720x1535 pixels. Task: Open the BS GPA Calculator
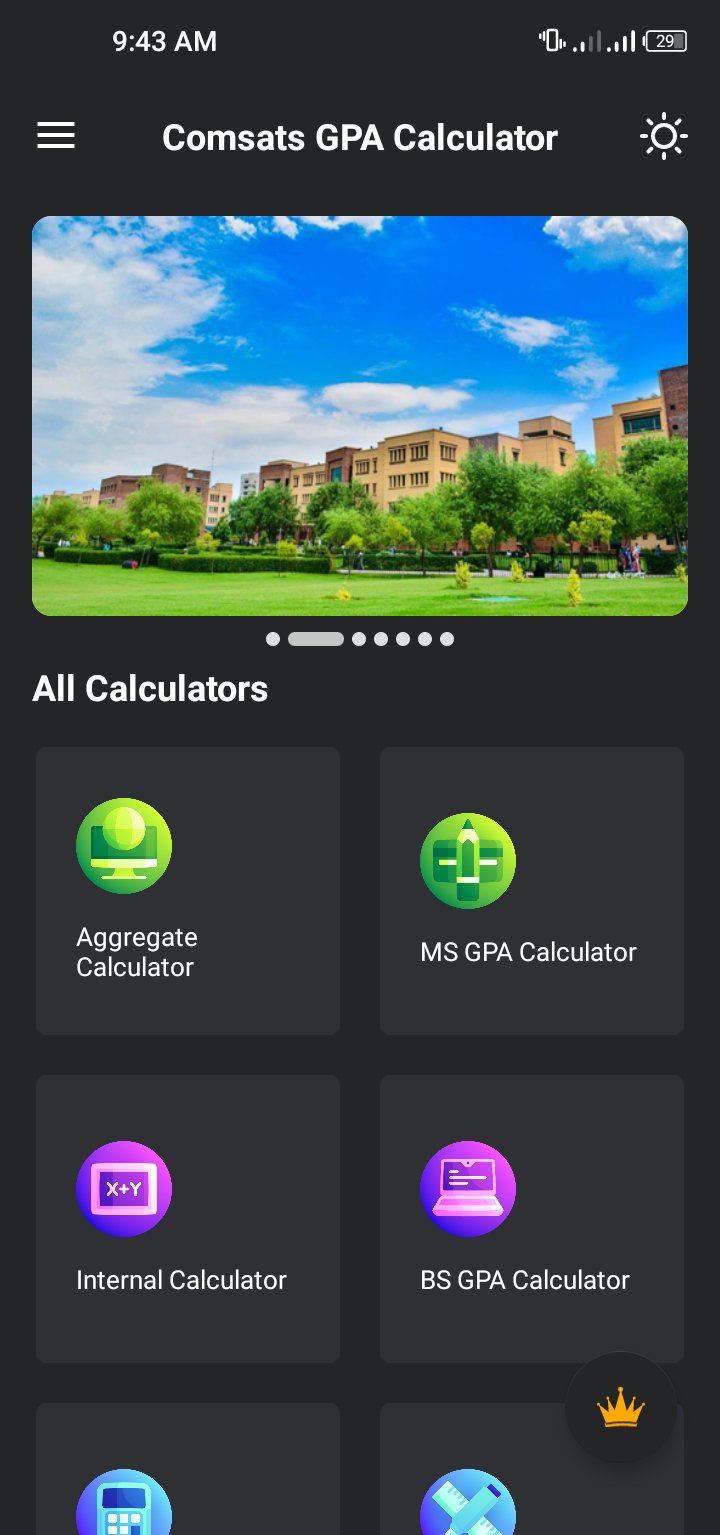click(532, 1218)
